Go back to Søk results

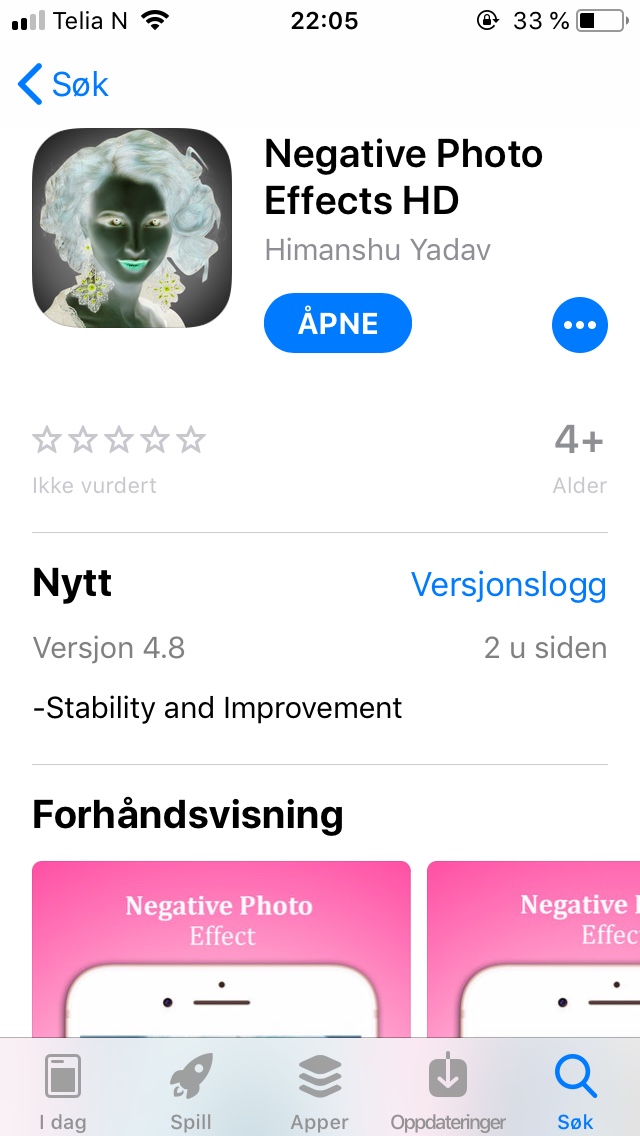pos(63,85)
